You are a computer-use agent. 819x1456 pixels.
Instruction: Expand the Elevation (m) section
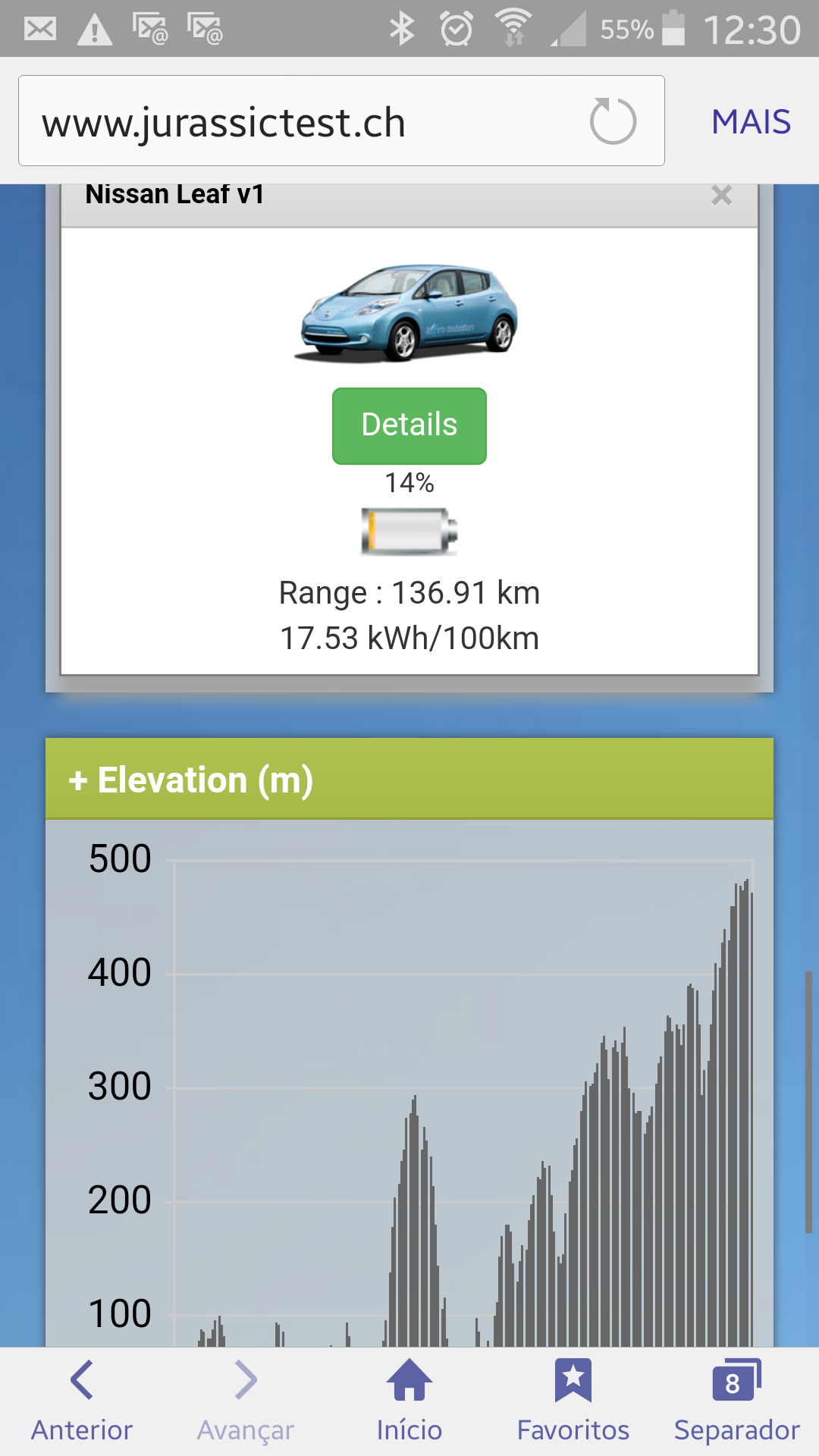[x=190, y=780]
